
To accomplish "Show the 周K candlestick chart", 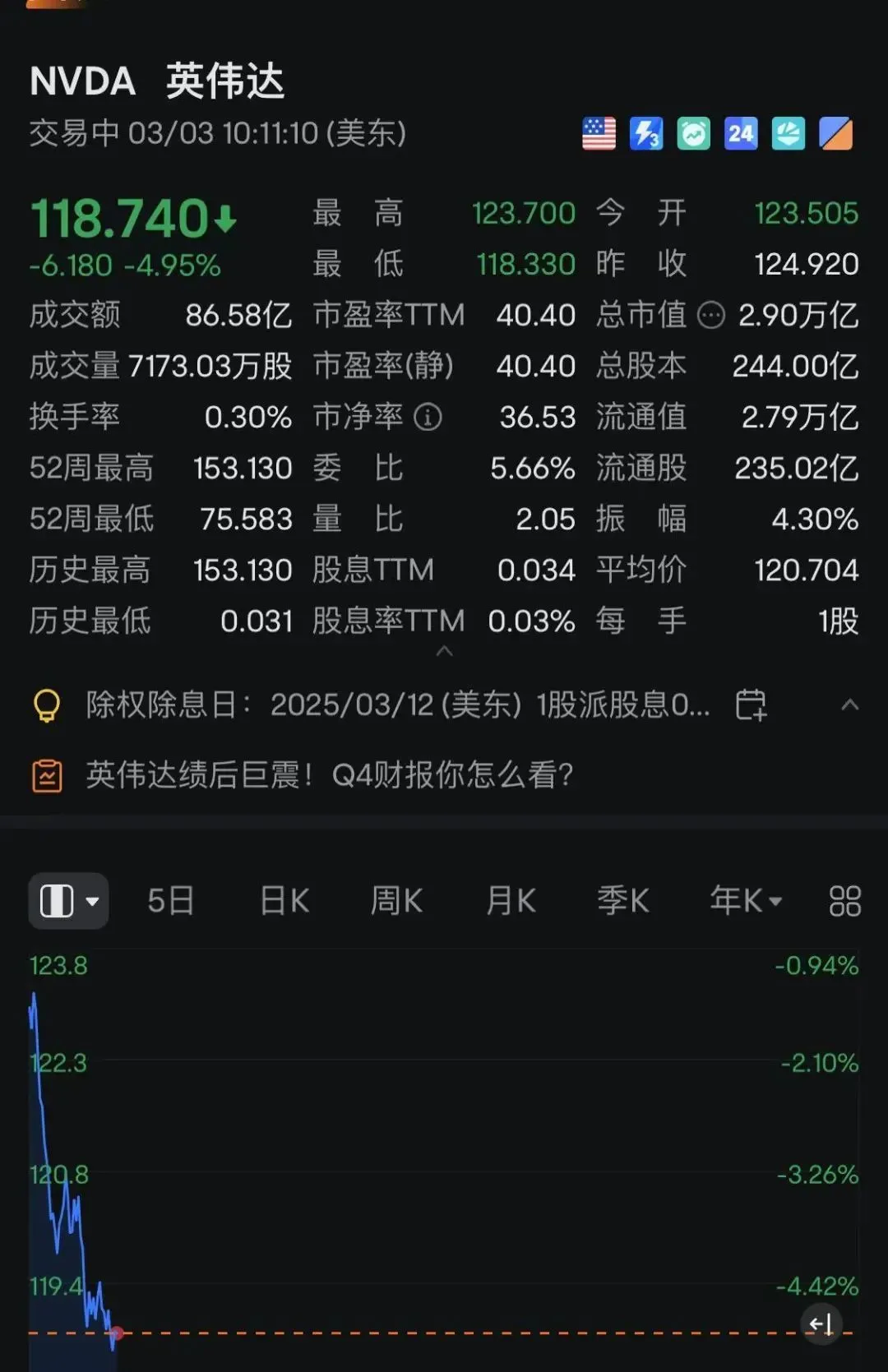I will 396,901.
